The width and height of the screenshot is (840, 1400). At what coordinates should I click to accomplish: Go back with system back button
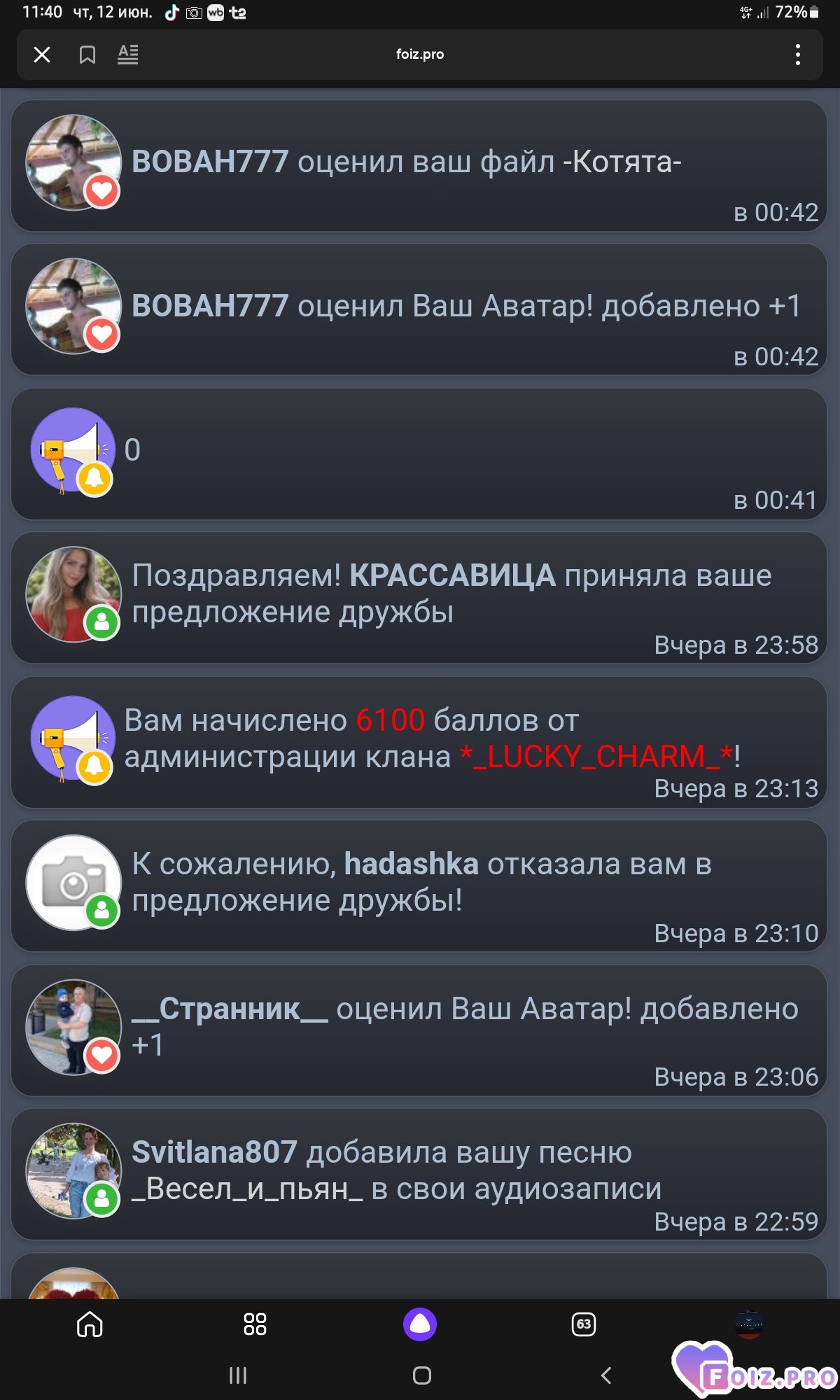click(606, 1375)
